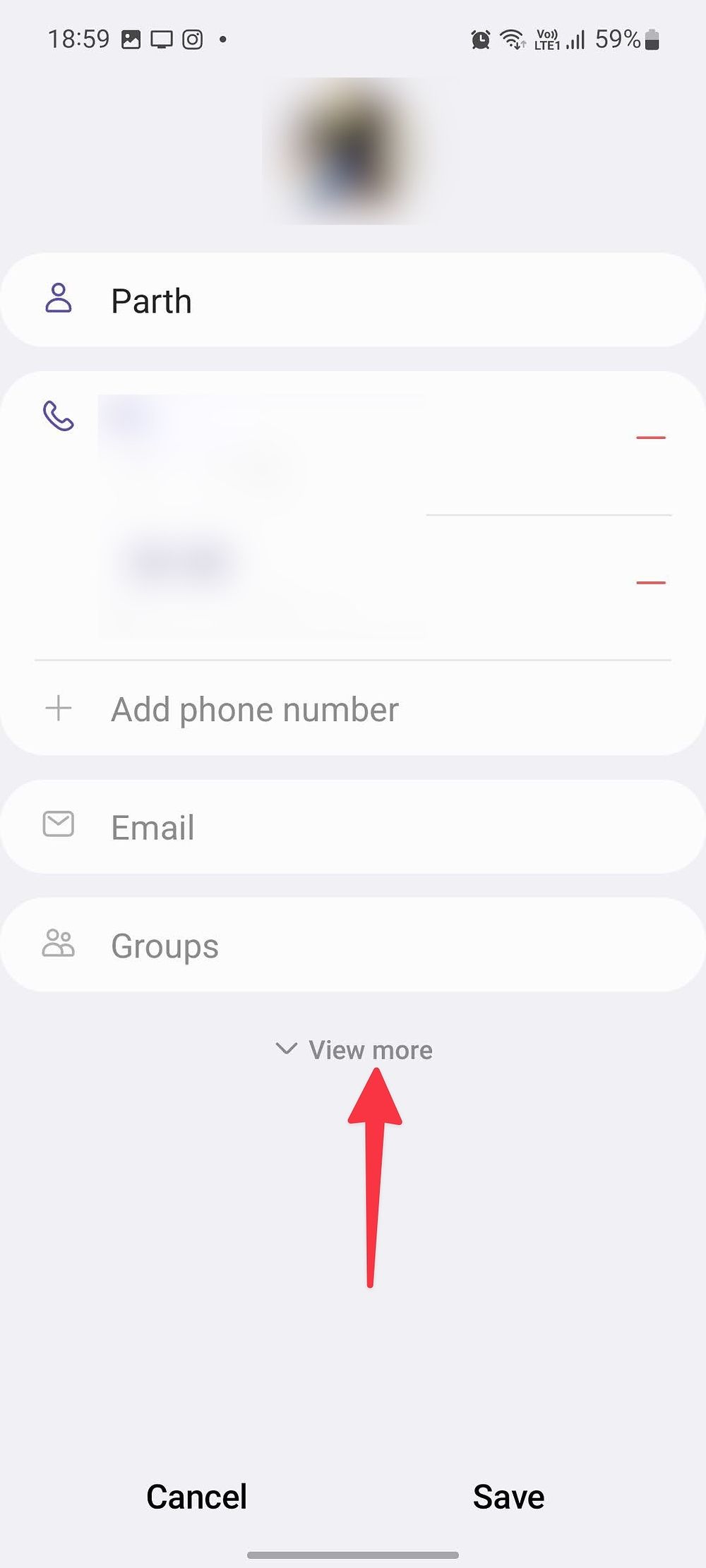Tap the gallery notification icon in the status bar
The height and width of the screenshot is (1568, 706).
pyautogui.click(x=131, y=40)
